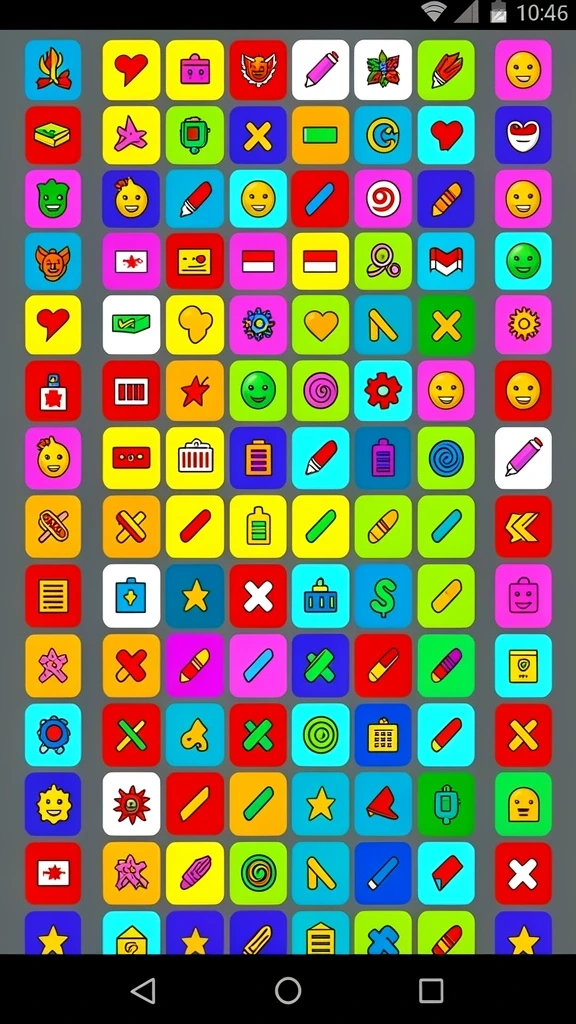The height and width of the screenshot is (1024, 576).
Task: Open the red barcode icon
Action: tap(131, 390)
